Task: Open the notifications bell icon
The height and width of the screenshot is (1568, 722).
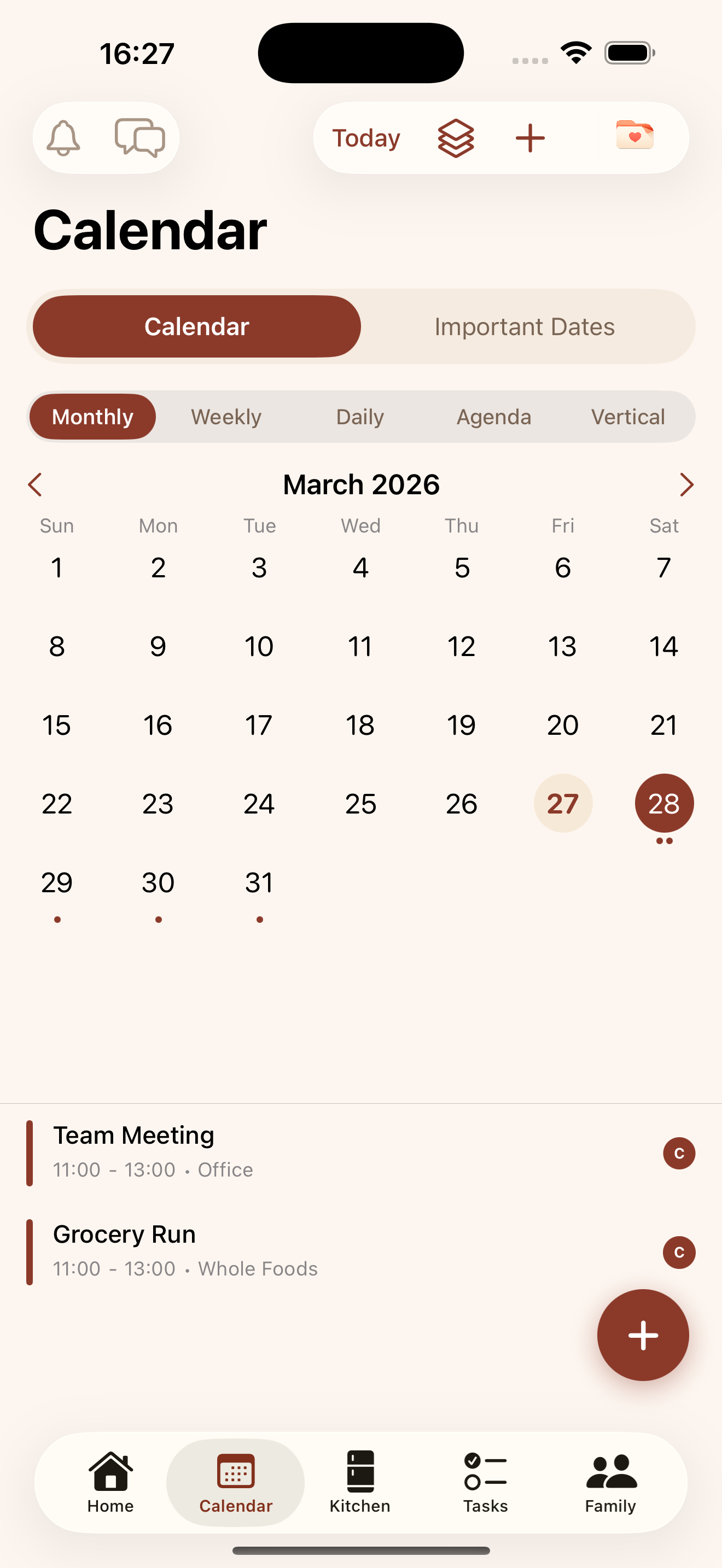Action: pyautogui.click(x=64, y=138)
